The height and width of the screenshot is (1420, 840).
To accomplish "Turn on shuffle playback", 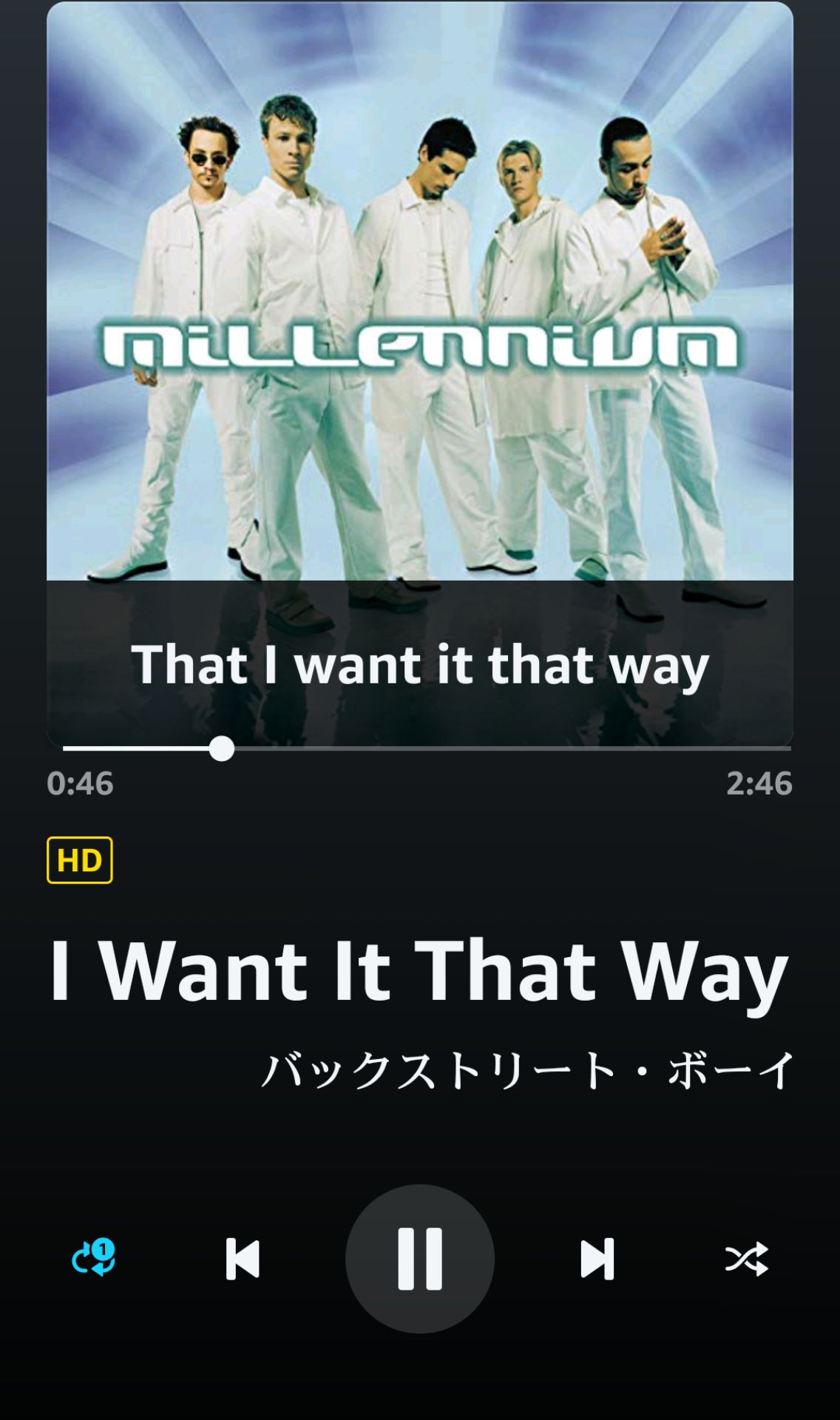I will (x=746, y=1258).
